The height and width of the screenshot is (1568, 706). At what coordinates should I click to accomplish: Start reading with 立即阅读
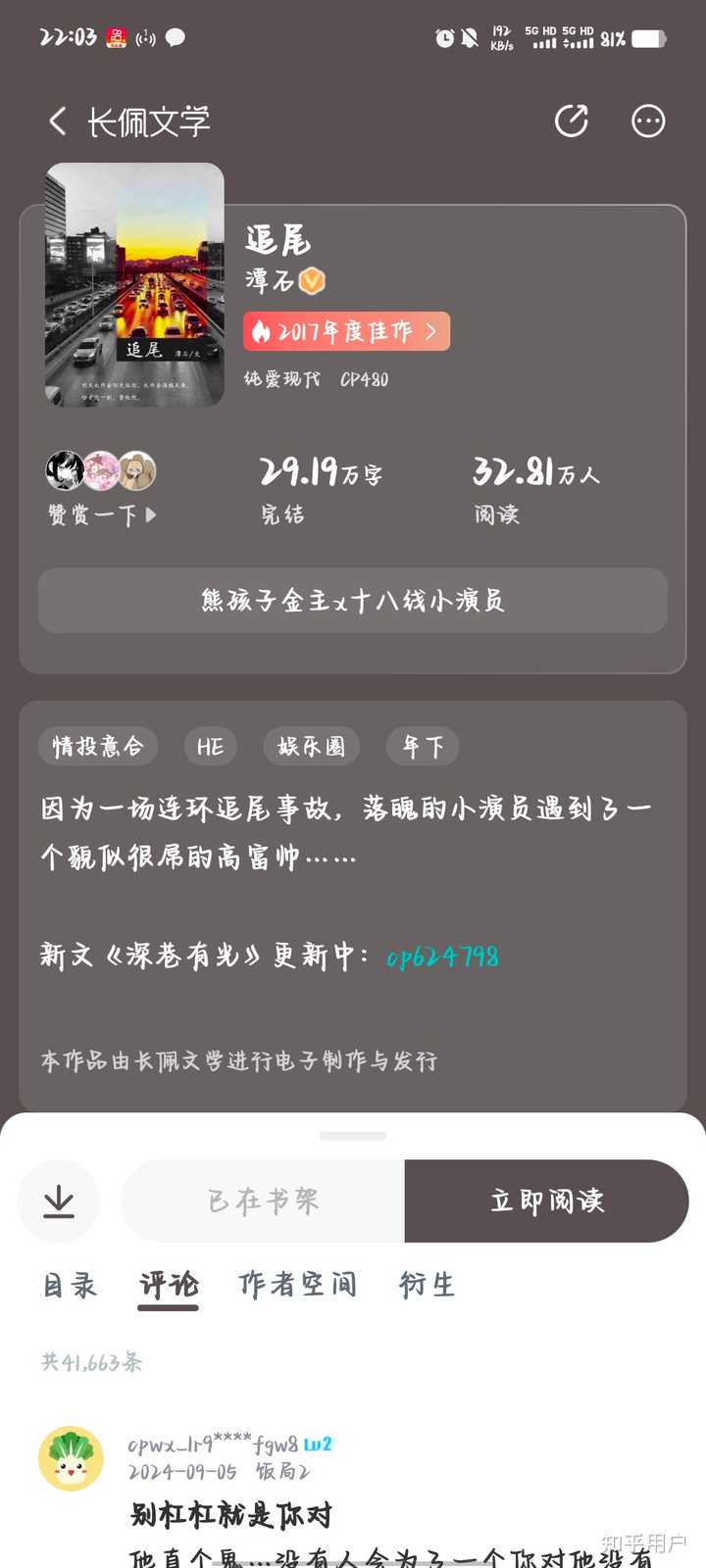click(x=547, y=1200)
